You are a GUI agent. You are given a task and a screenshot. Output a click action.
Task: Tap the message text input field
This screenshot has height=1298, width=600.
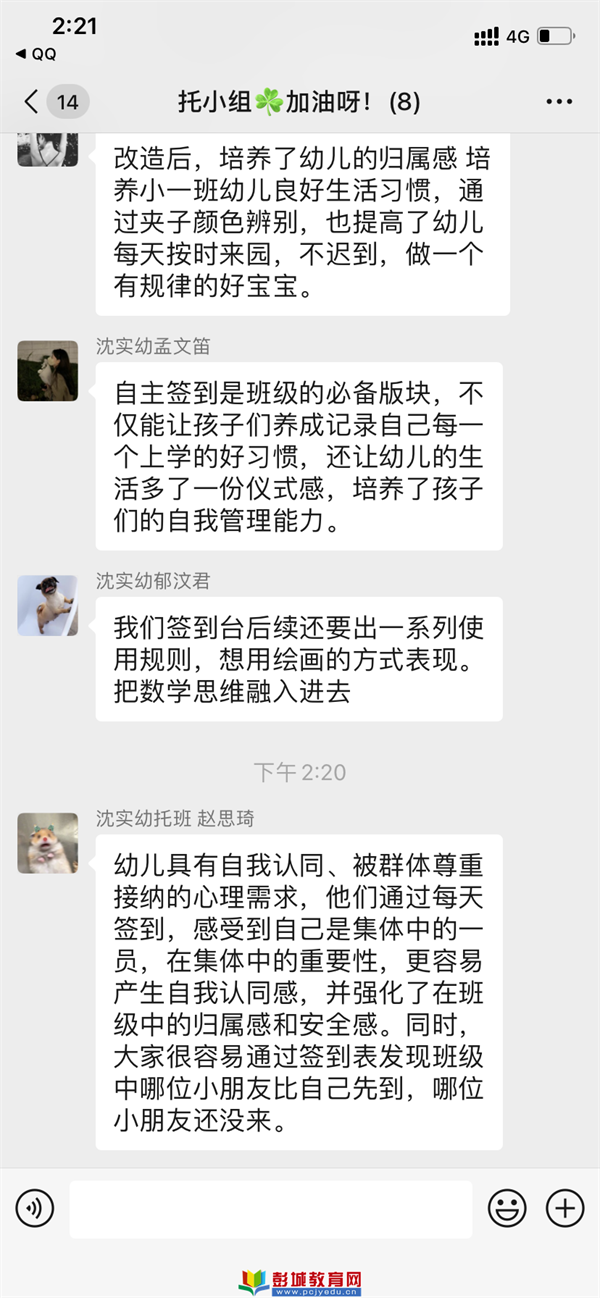point(270,1208)
